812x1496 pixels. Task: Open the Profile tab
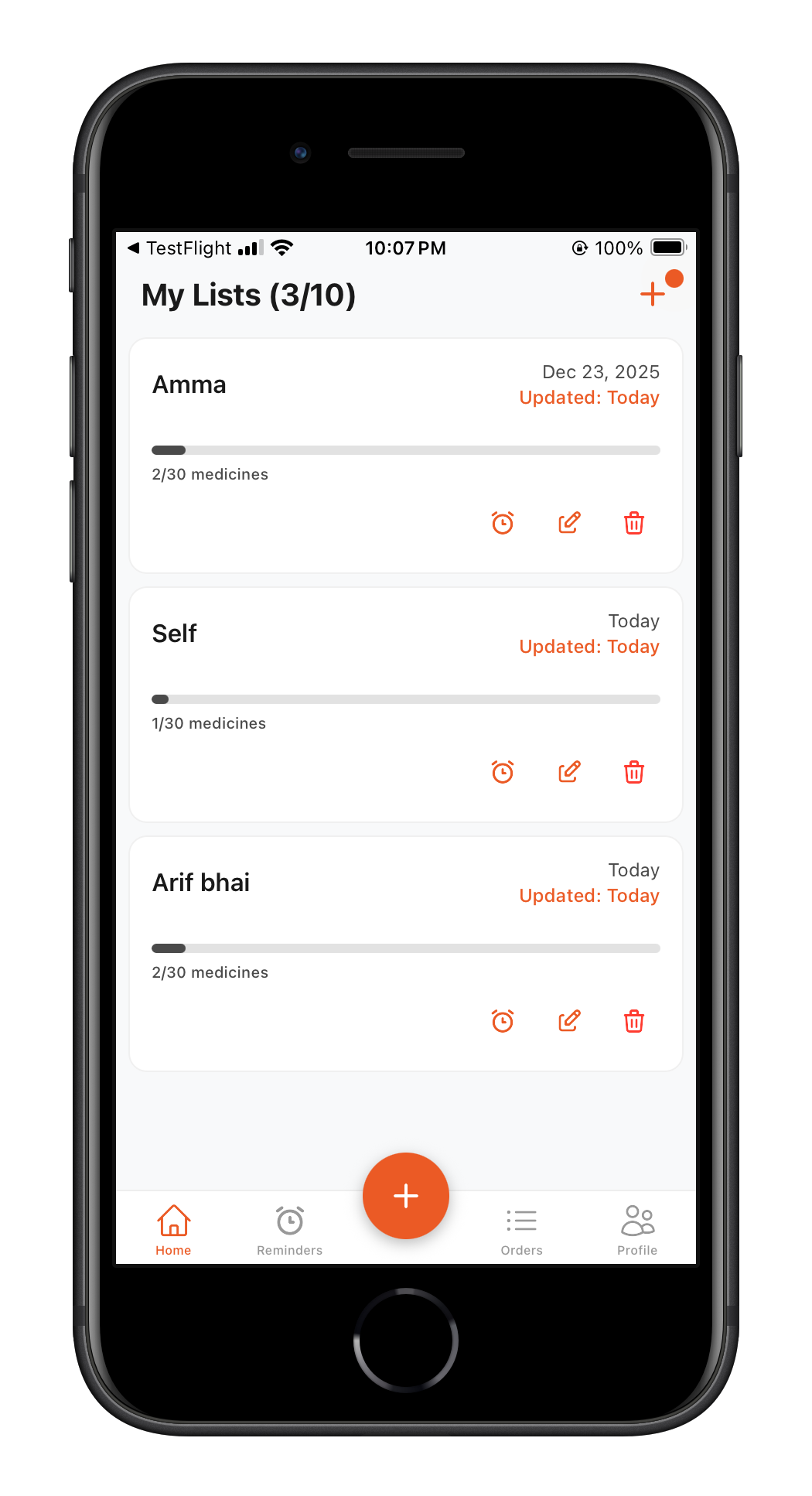[x=637, y=1230]
